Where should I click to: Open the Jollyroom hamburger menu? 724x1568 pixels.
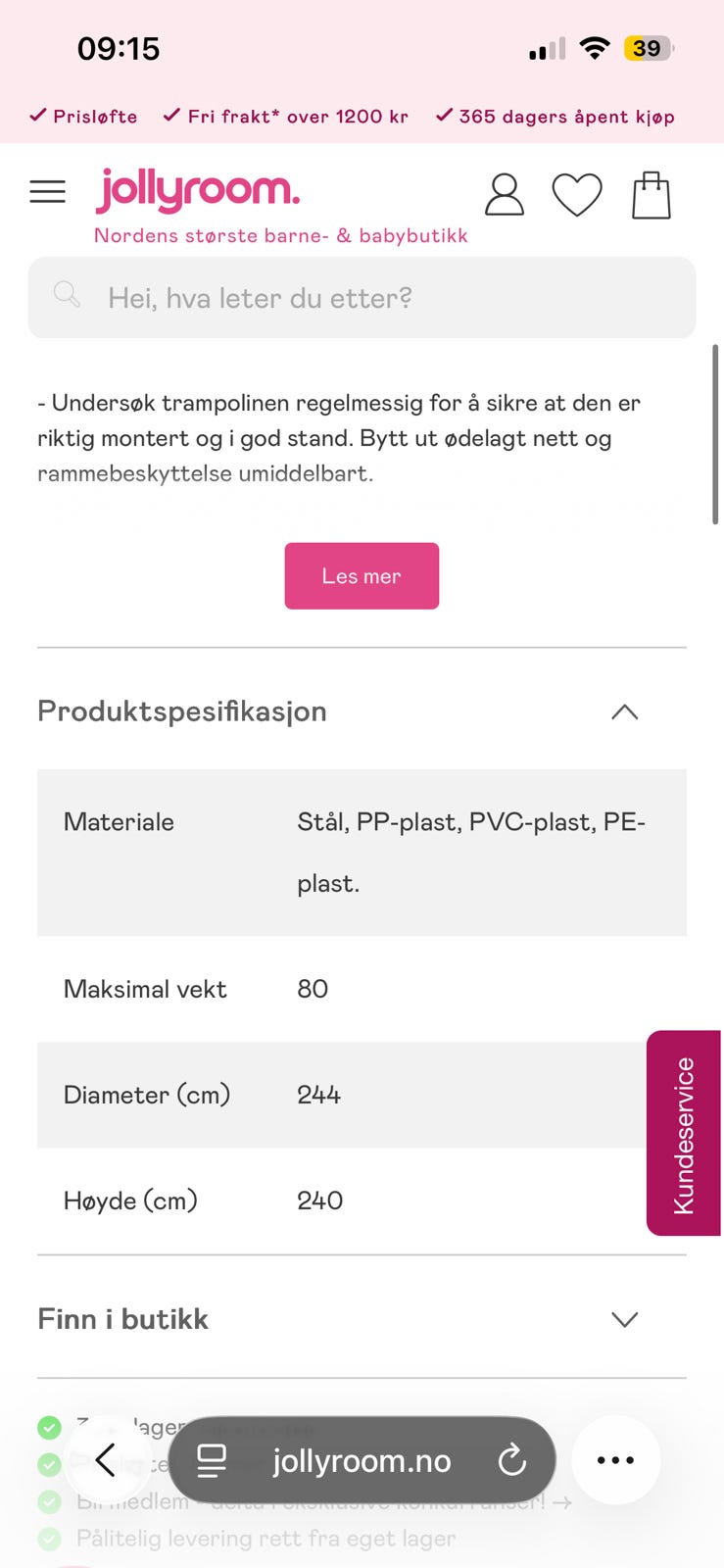click(x=47, y=191)
